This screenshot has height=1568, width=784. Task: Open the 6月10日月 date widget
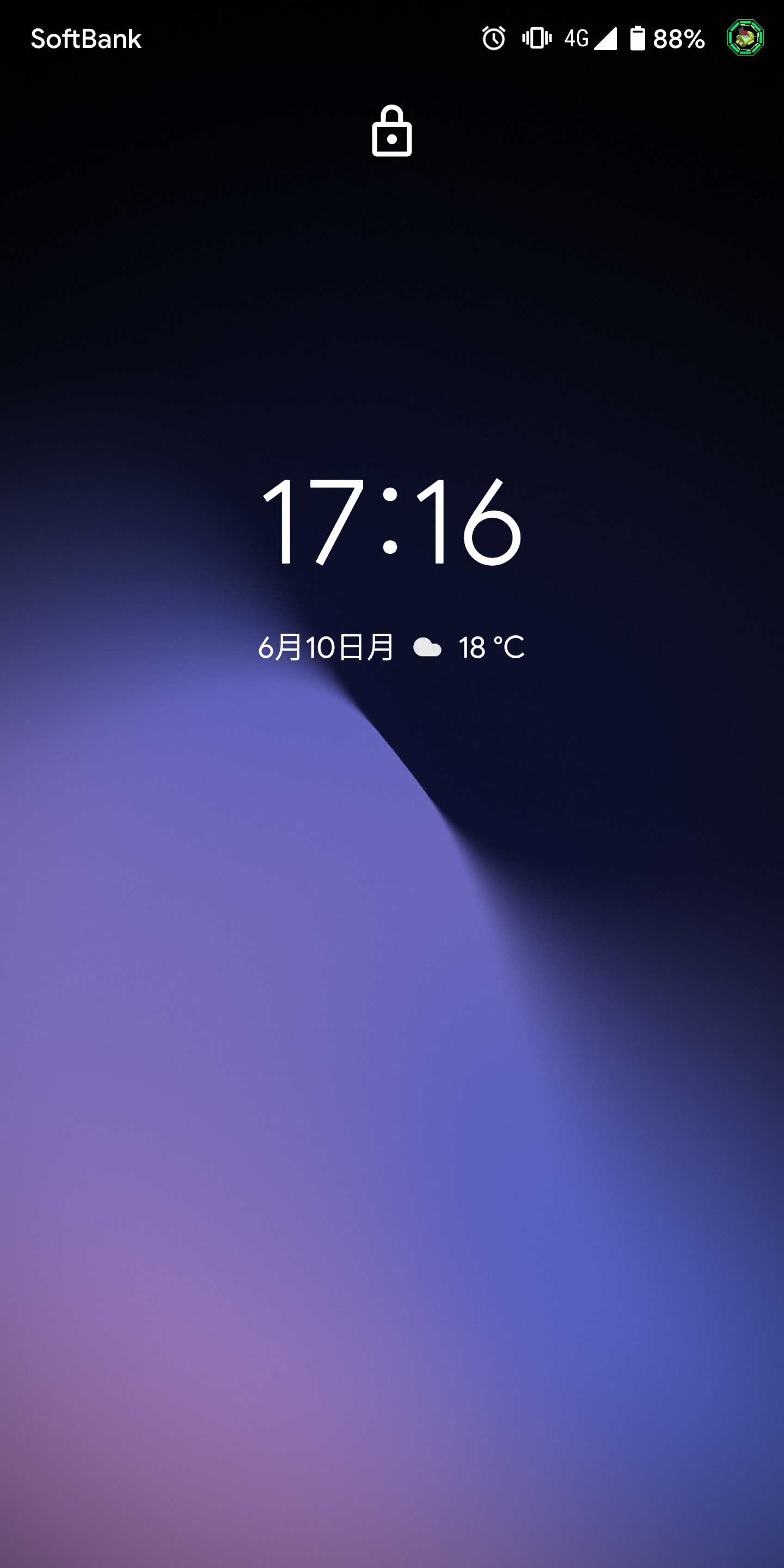[326, 647]
